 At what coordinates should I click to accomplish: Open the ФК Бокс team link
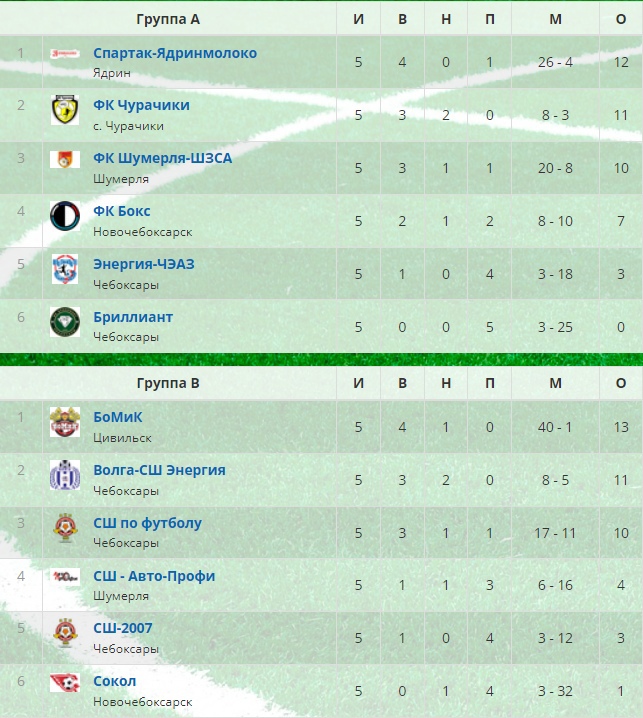[121, 211]
